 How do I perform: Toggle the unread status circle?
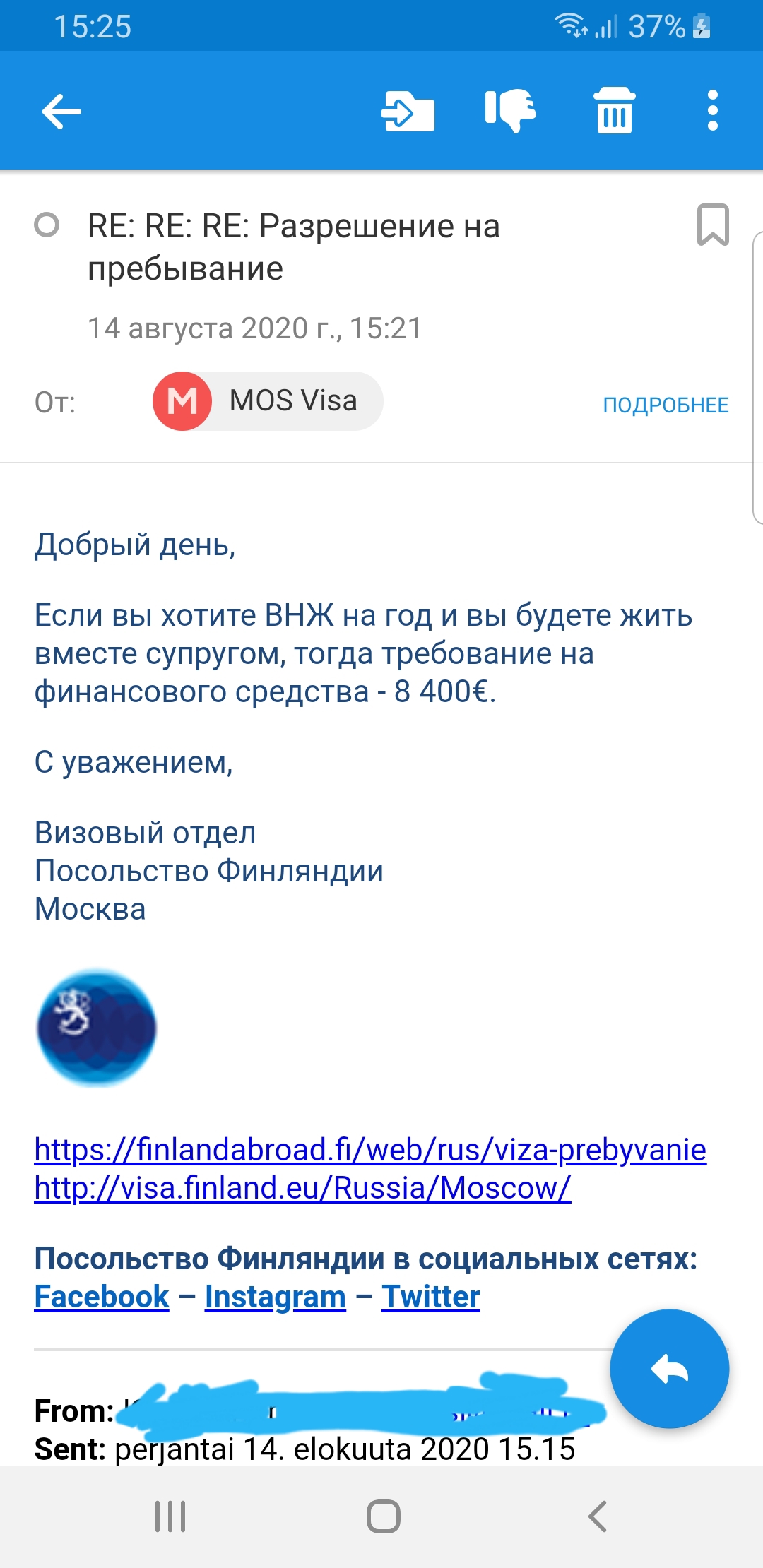pyautogui.click(x=47, y=225)
